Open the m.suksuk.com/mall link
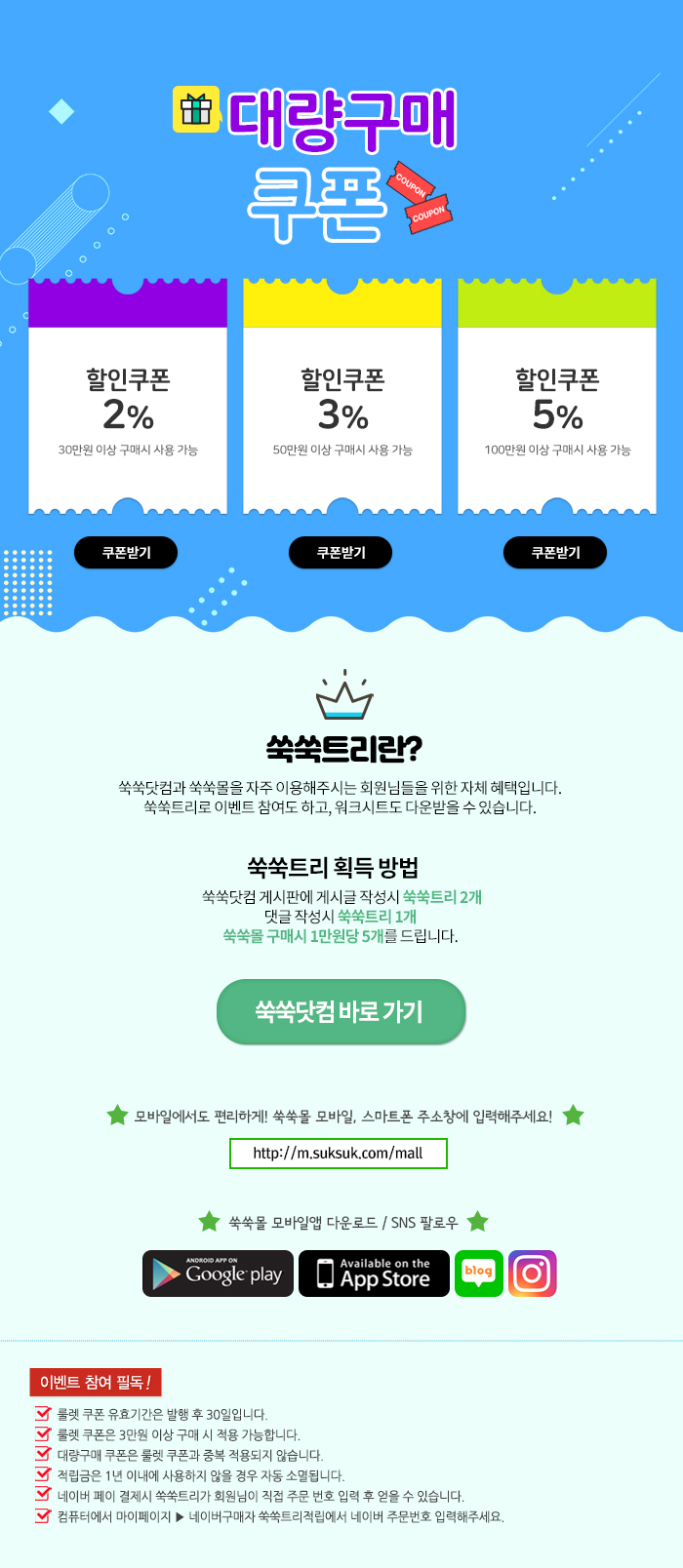 [339, 1153]
